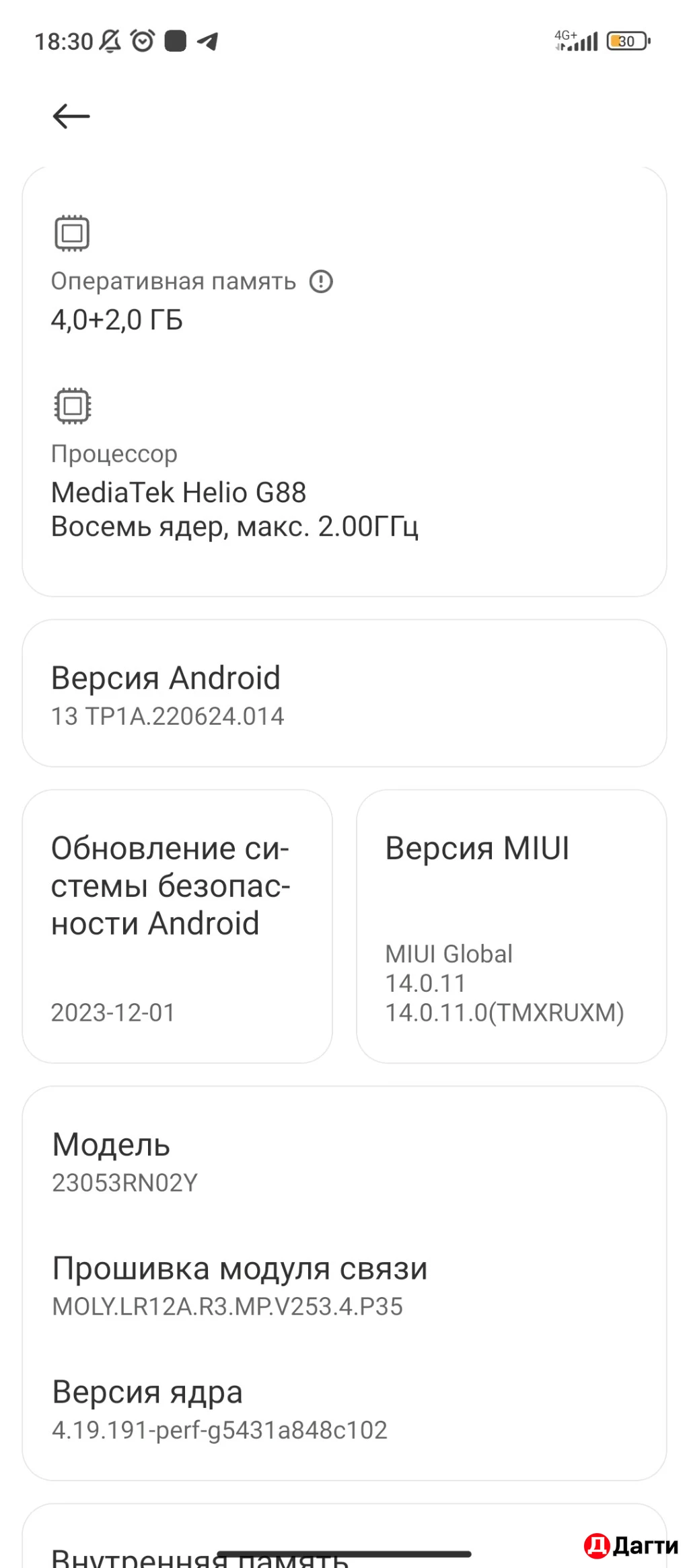Tap the 4G+ signal indicator
This screenshot has width=689, height=1568.
click(577, 40)
